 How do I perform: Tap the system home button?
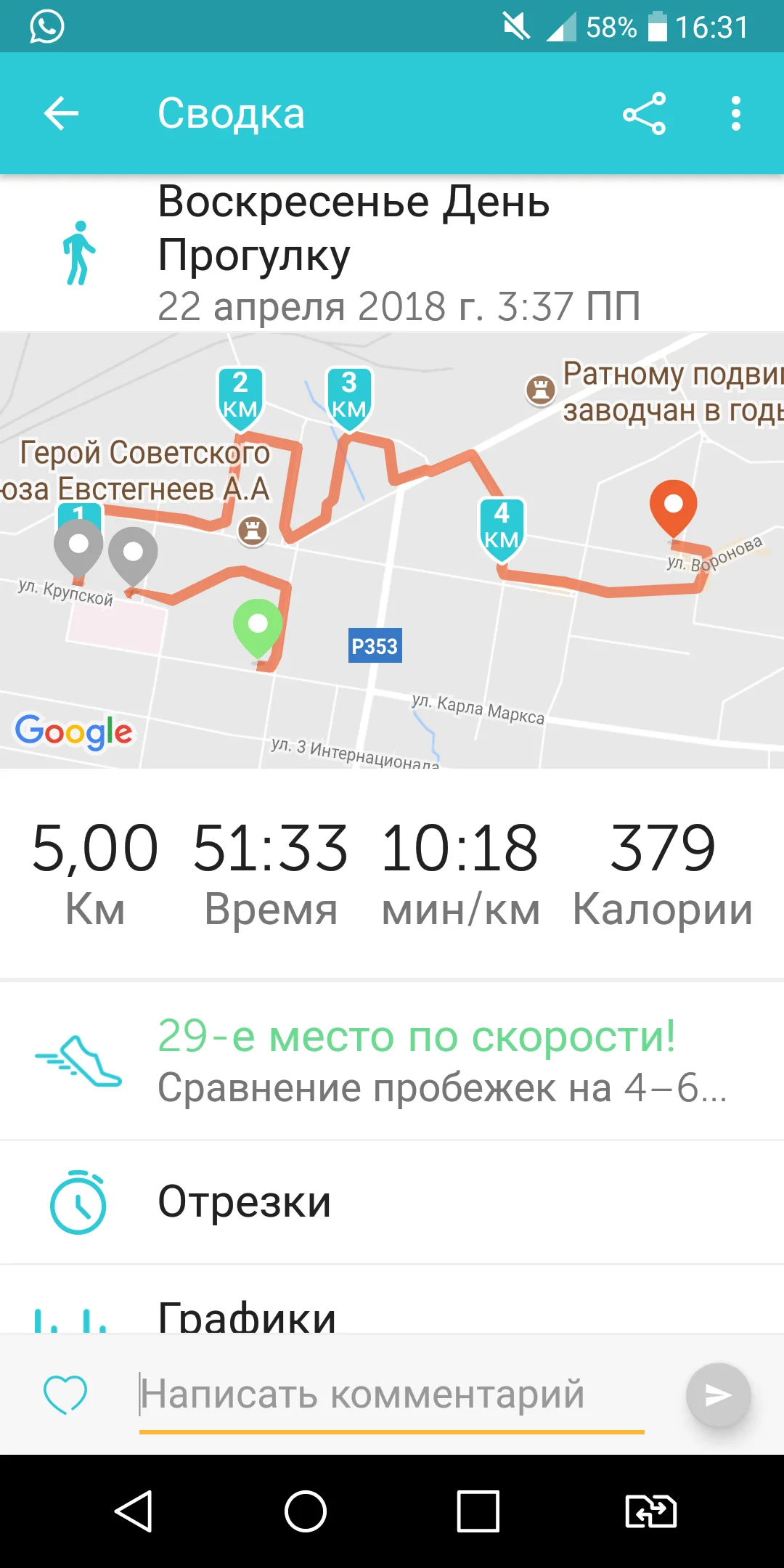(x=306, y=1511)
